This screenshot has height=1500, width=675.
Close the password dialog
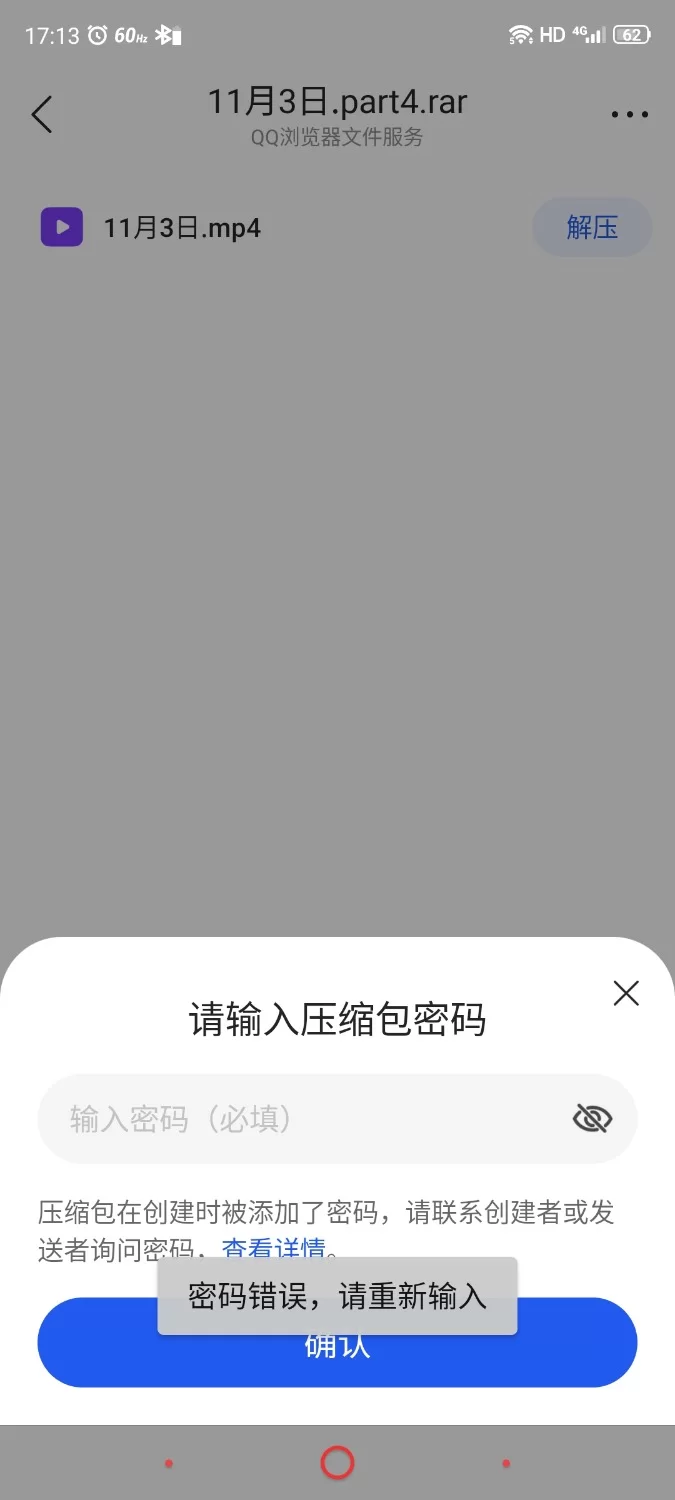tap(626, 993)
